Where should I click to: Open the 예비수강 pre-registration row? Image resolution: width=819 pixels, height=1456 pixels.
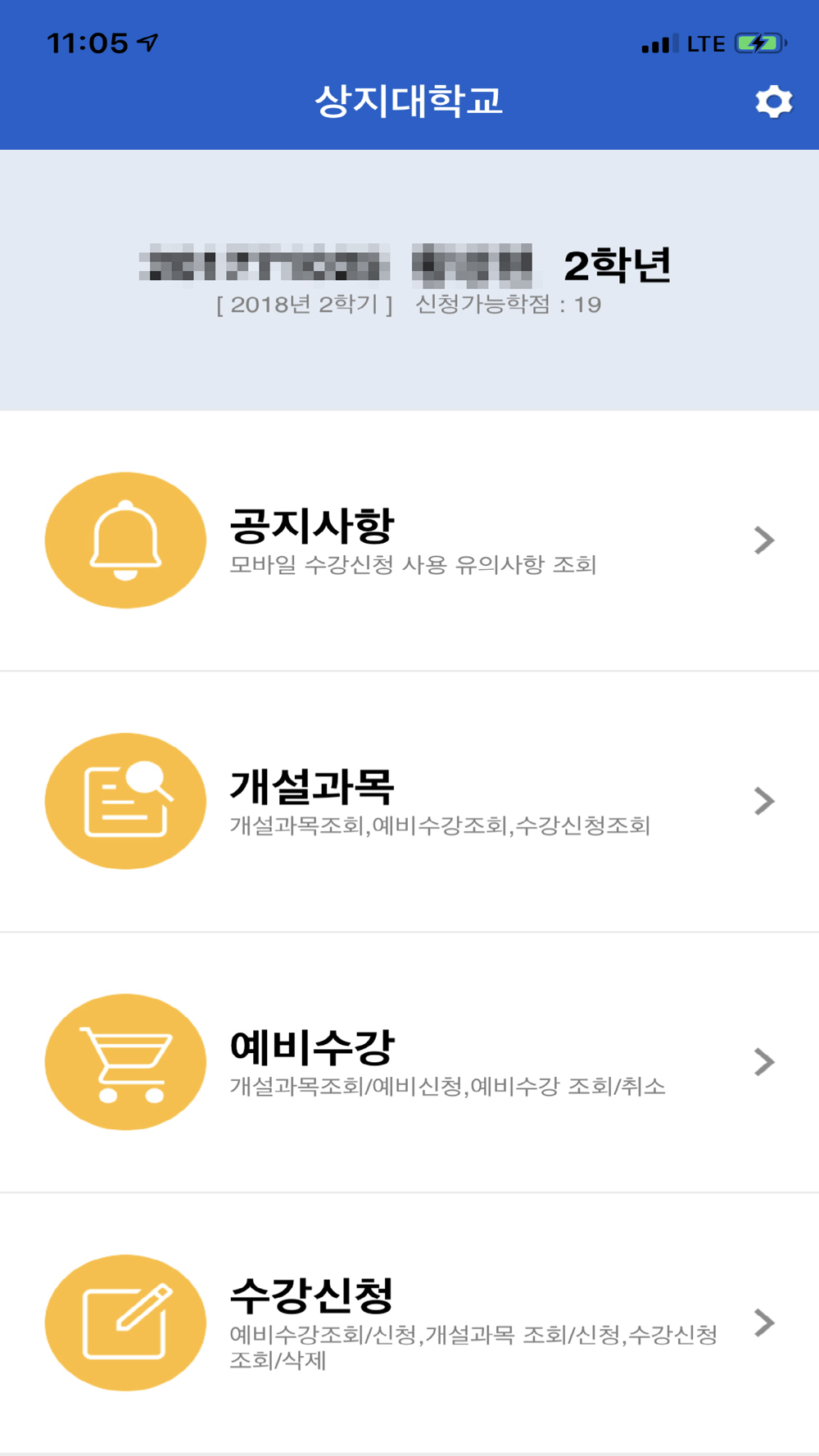tap(409, 1062)
